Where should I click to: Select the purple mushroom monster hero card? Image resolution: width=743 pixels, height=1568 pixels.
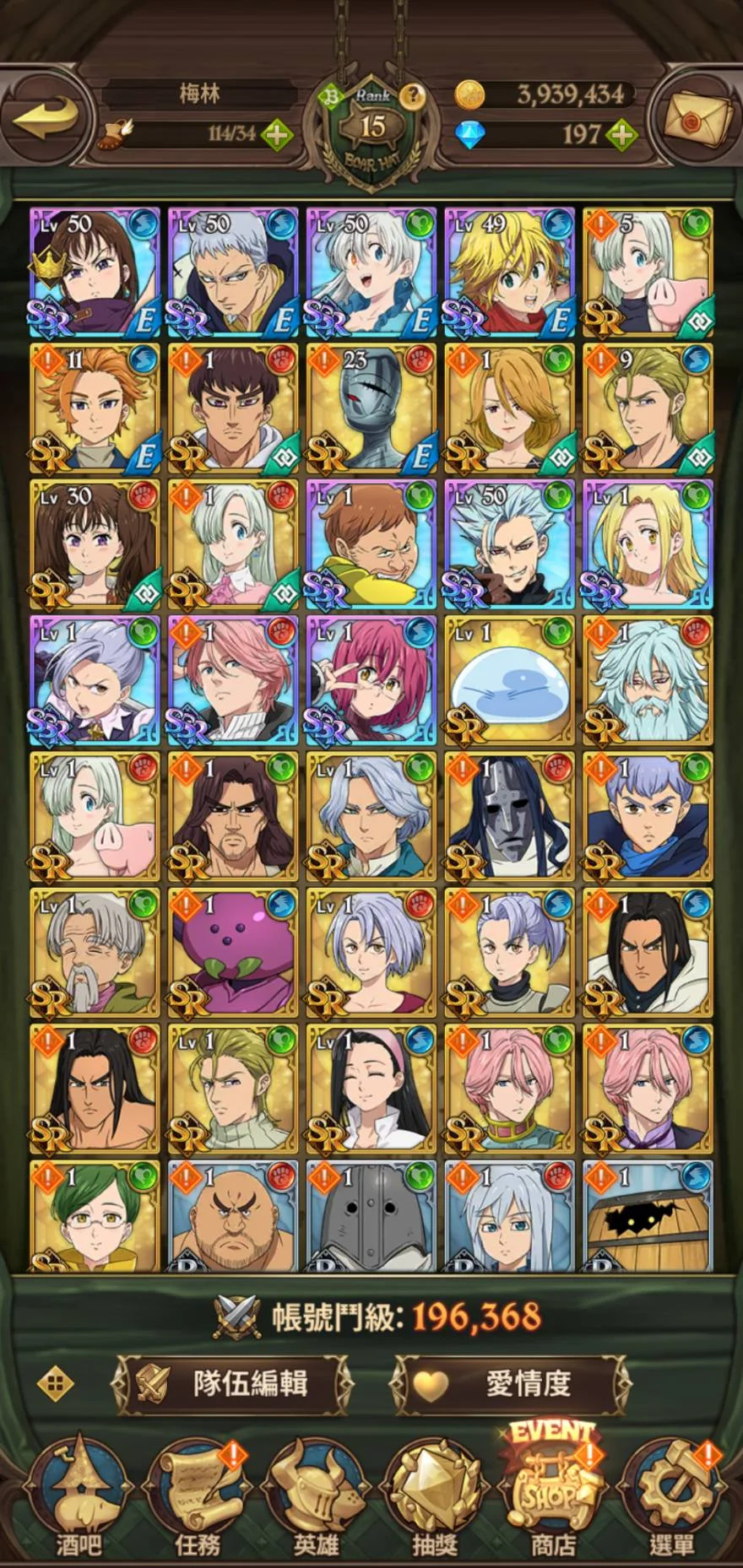[x=233, y=952]
